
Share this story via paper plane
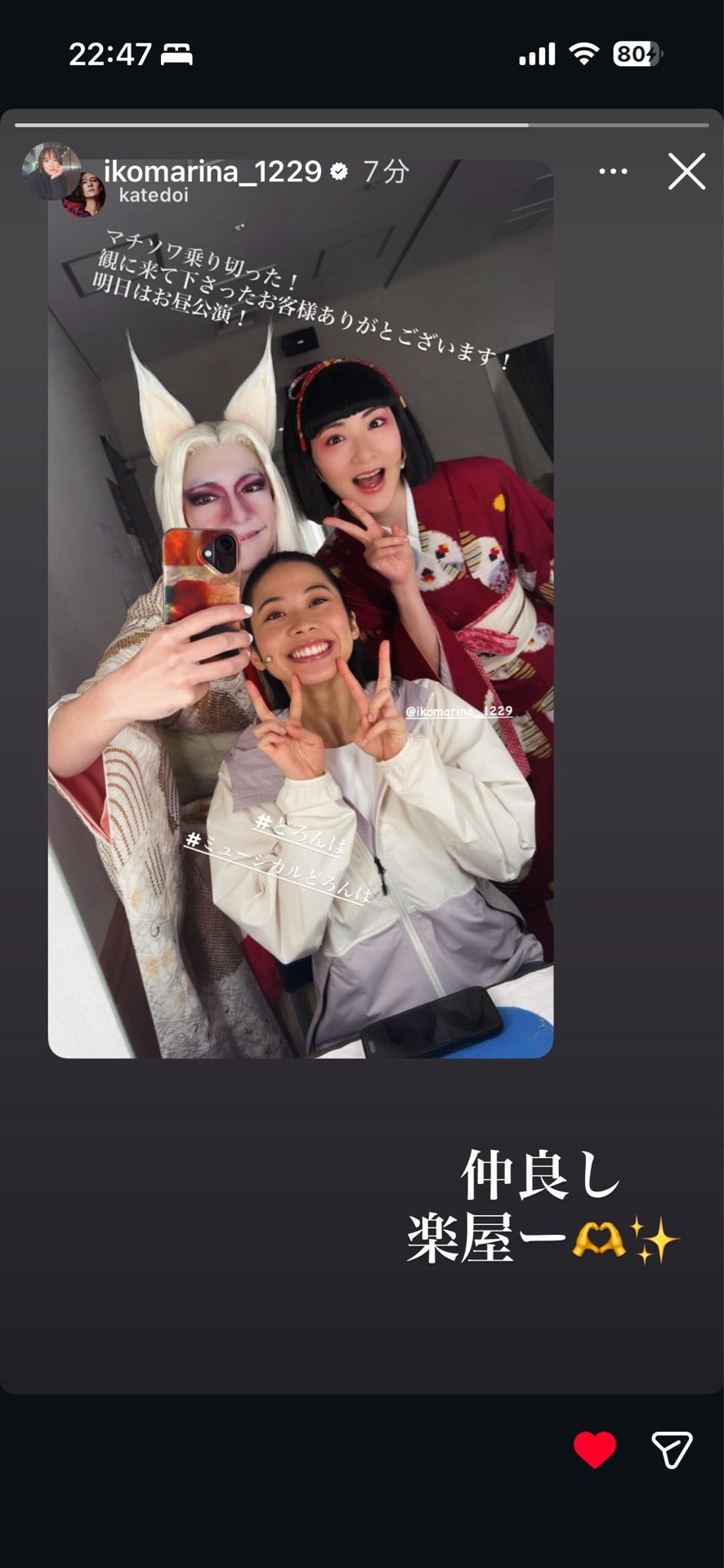click(x=672, y=1449)
